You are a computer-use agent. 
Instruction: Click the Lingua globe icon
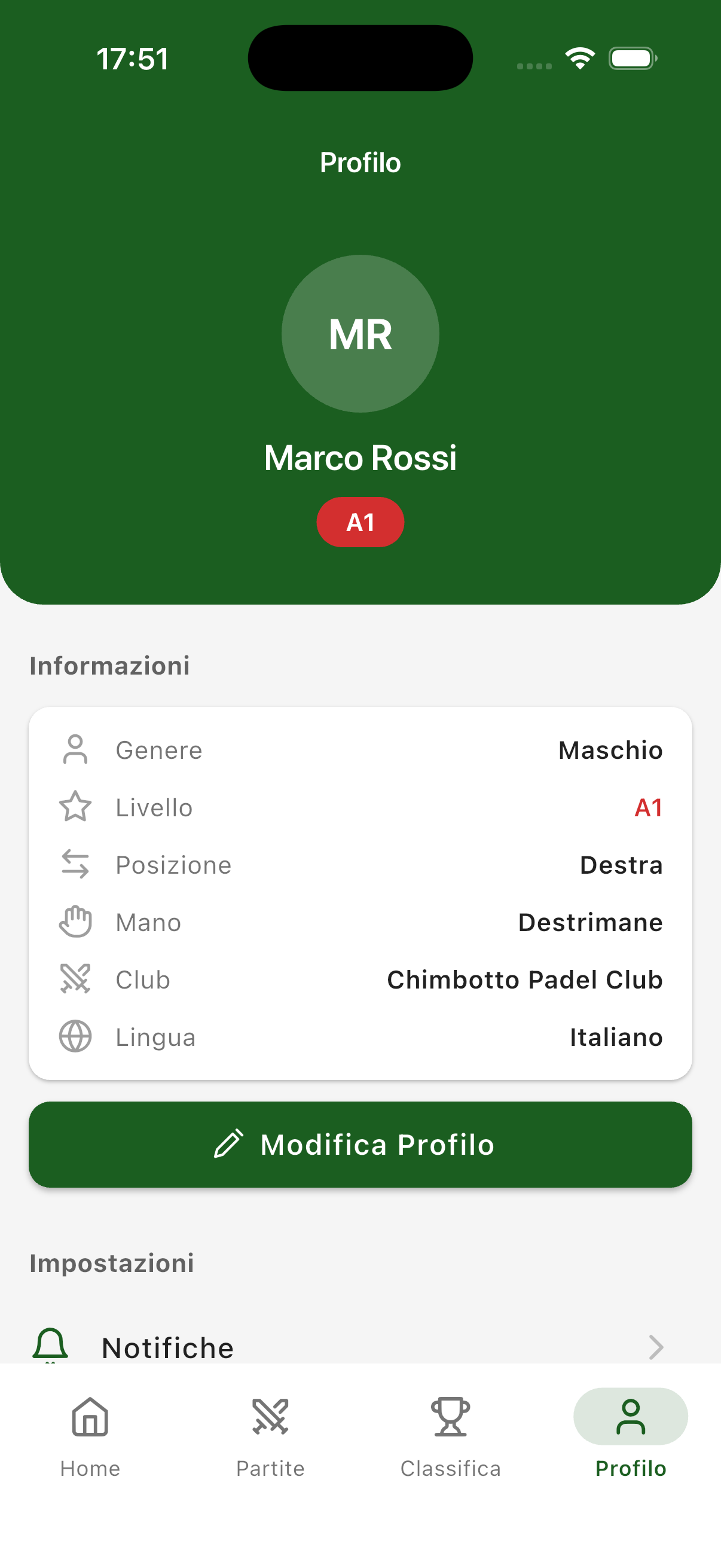(x=75, y=1036)
